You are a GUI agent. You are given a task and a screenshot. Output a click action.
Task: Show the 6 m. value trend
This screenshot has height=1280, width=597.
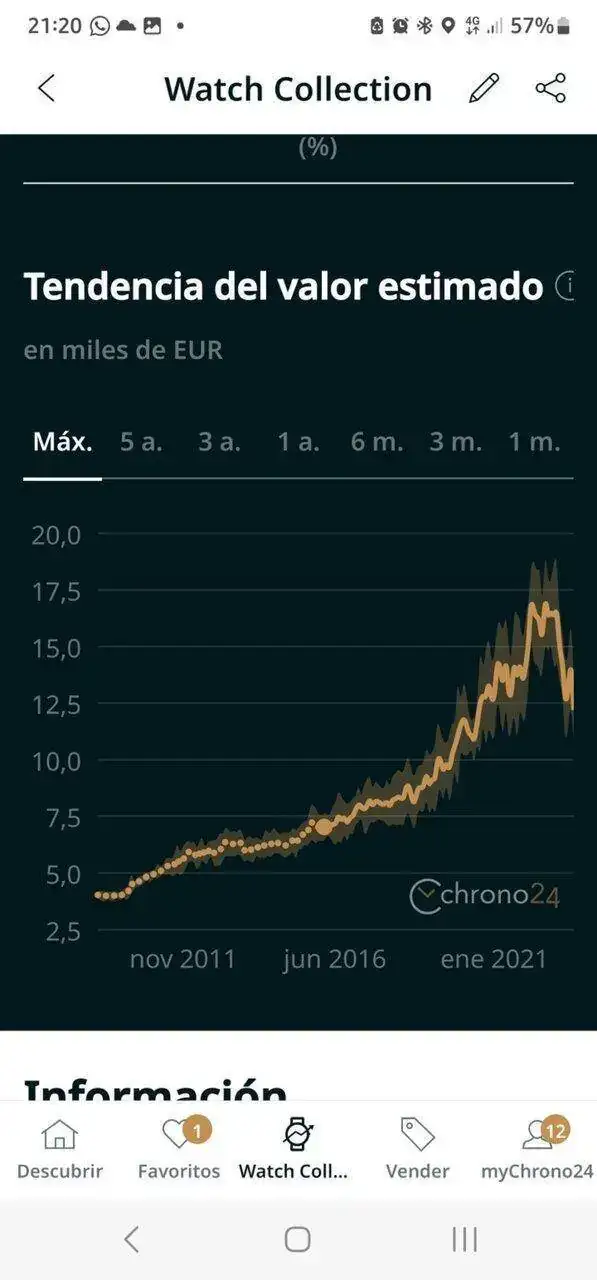point(377,442)
